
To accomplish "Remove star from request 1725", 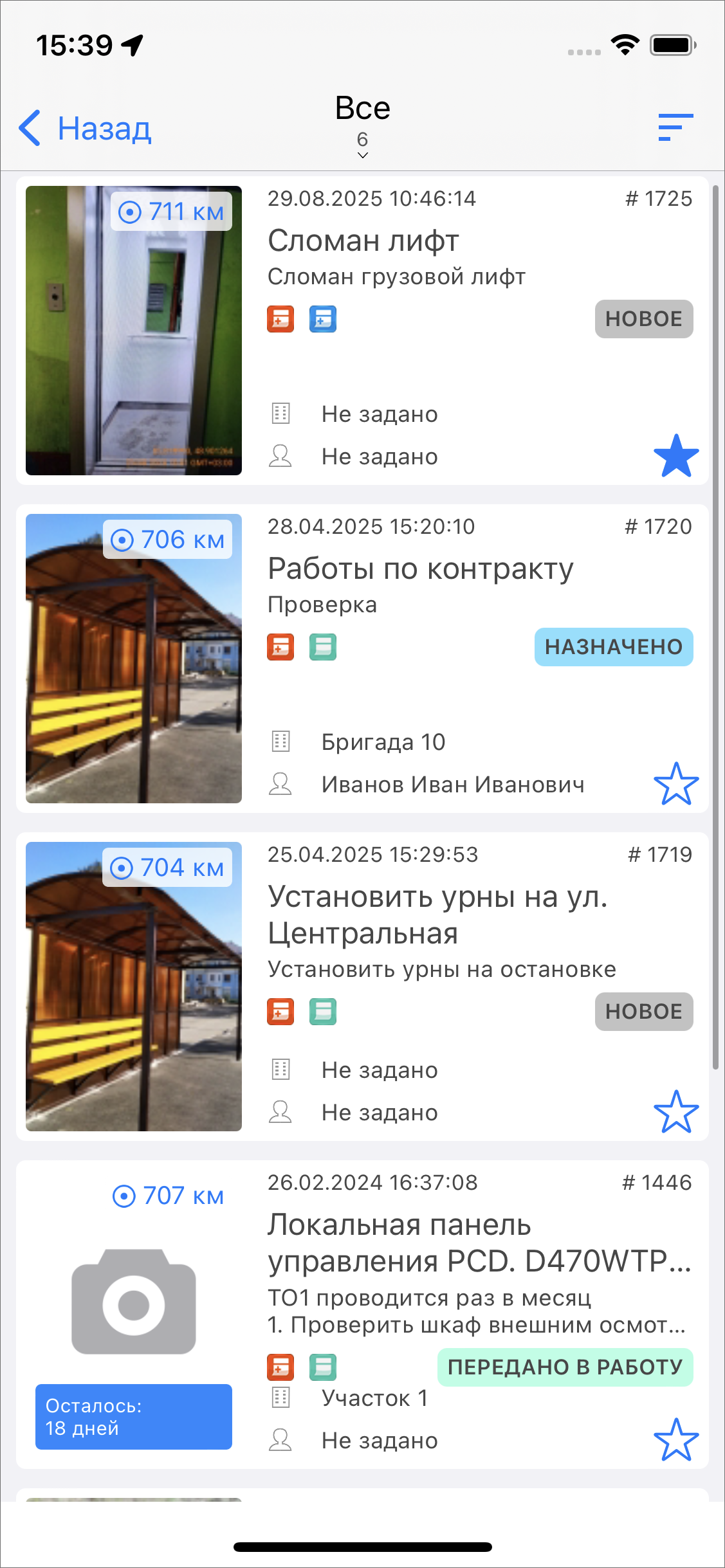I will pos(676,456).
